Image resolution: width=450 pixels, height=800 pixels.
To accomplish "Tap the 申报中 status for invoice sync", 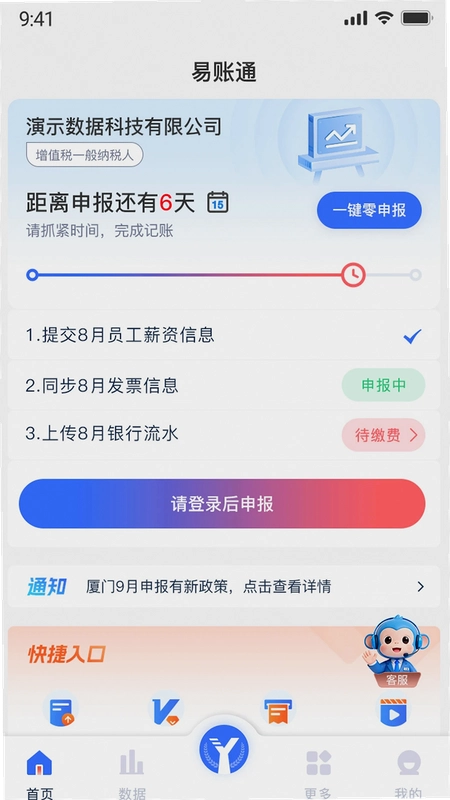I will pos(383,385).
